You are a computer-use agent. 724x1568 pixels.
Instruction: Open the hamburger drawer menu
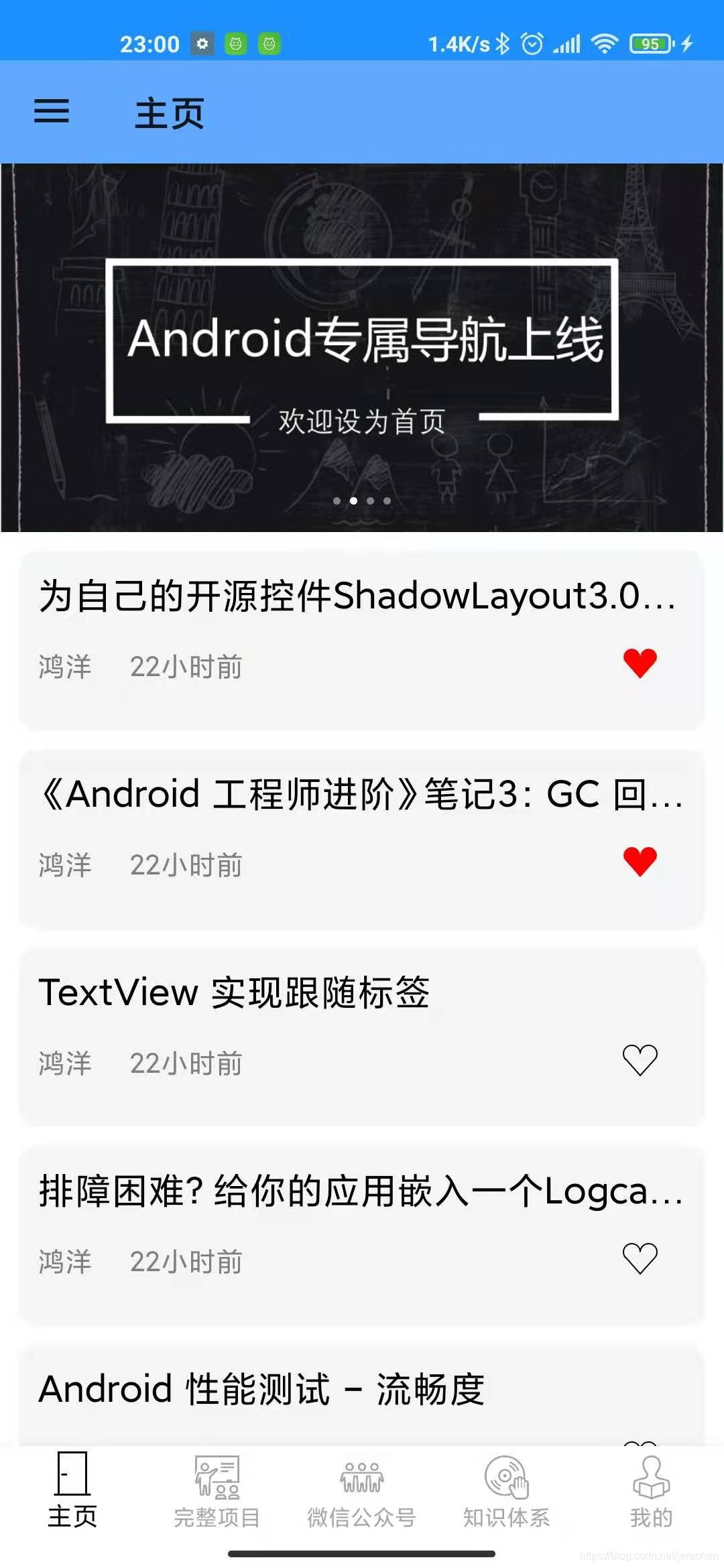[52, 111]
